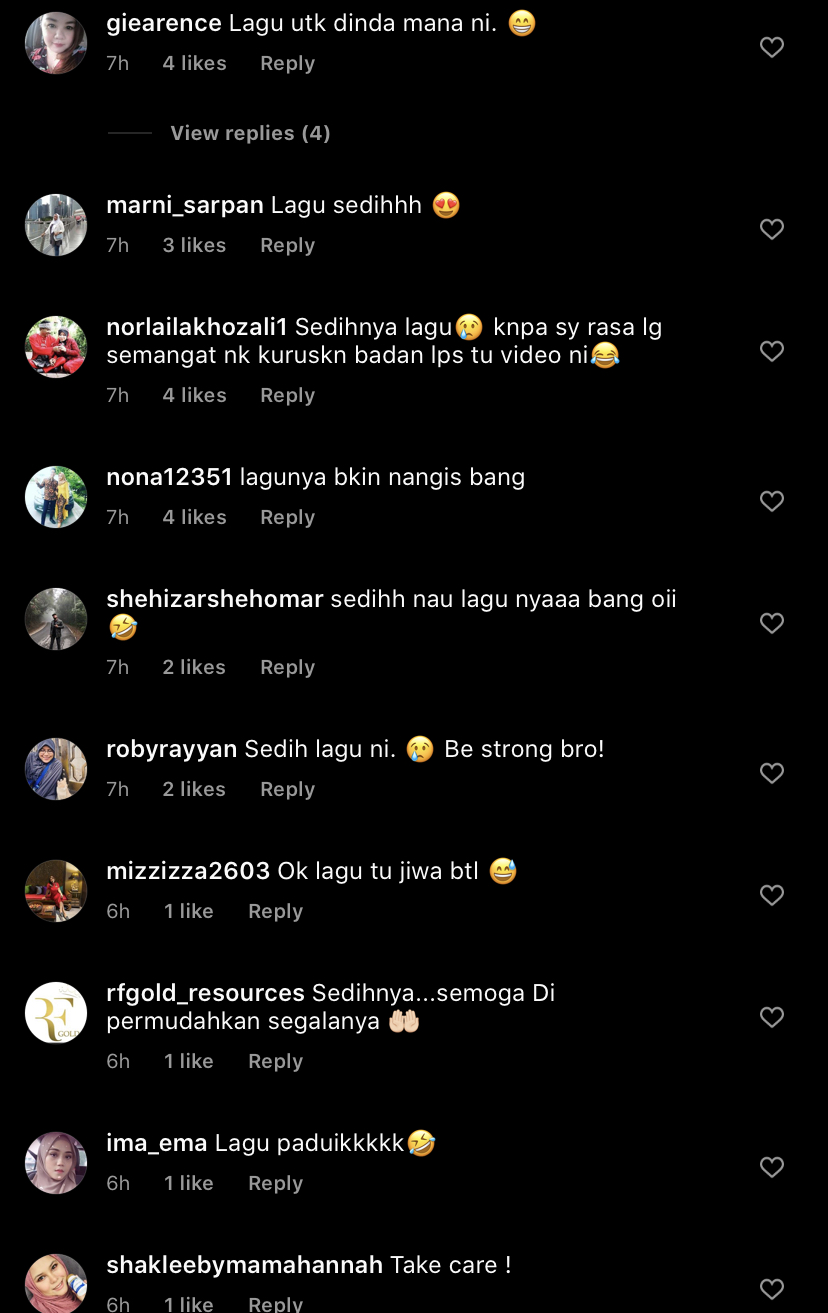Reply to robyrayyan's comment
828x1313 pixels.
(287, 789)
